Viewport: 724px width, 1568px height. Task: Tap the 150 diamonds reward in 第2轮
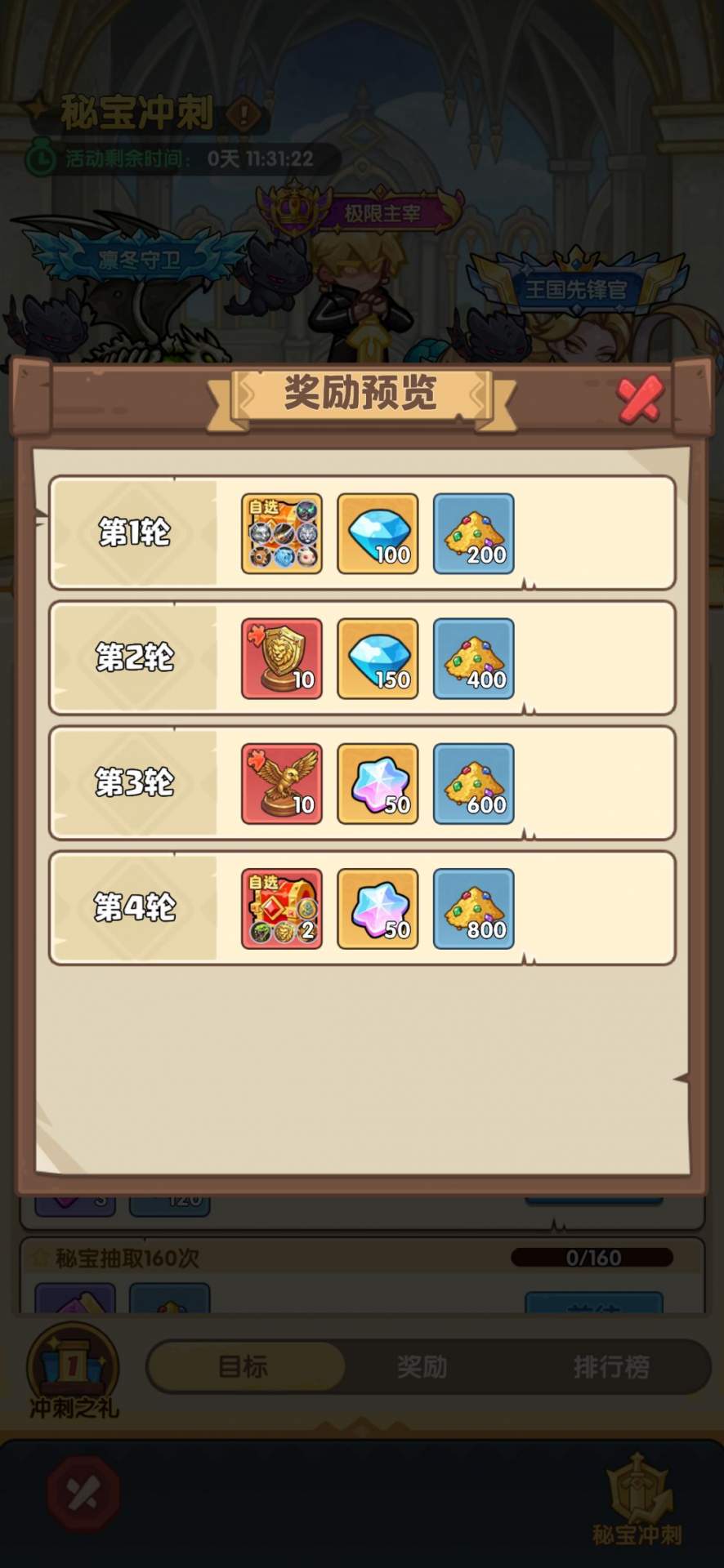(x=378, y=658)
